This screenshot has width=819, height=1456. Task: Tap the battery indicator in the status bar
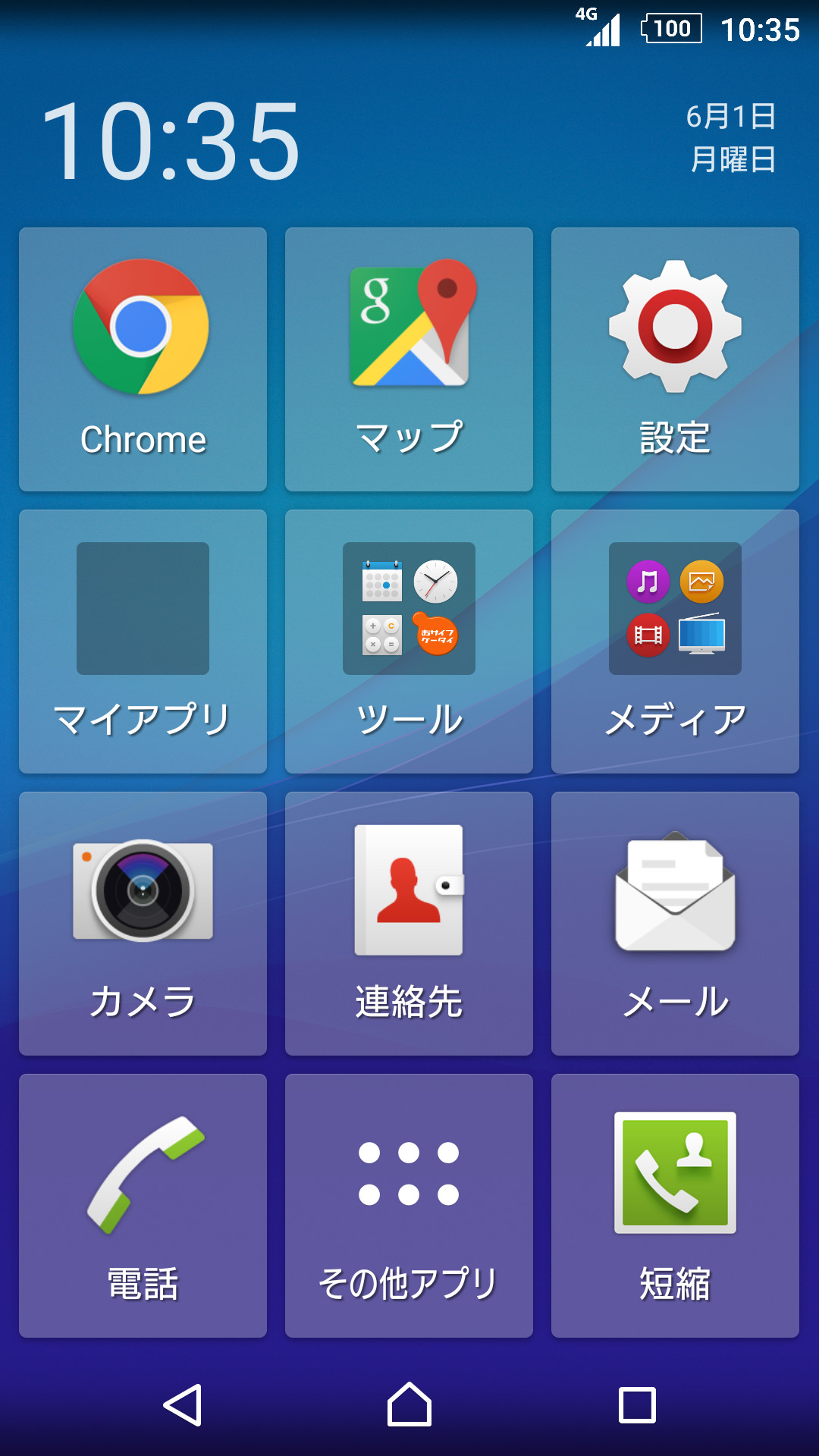coord(670,28)
